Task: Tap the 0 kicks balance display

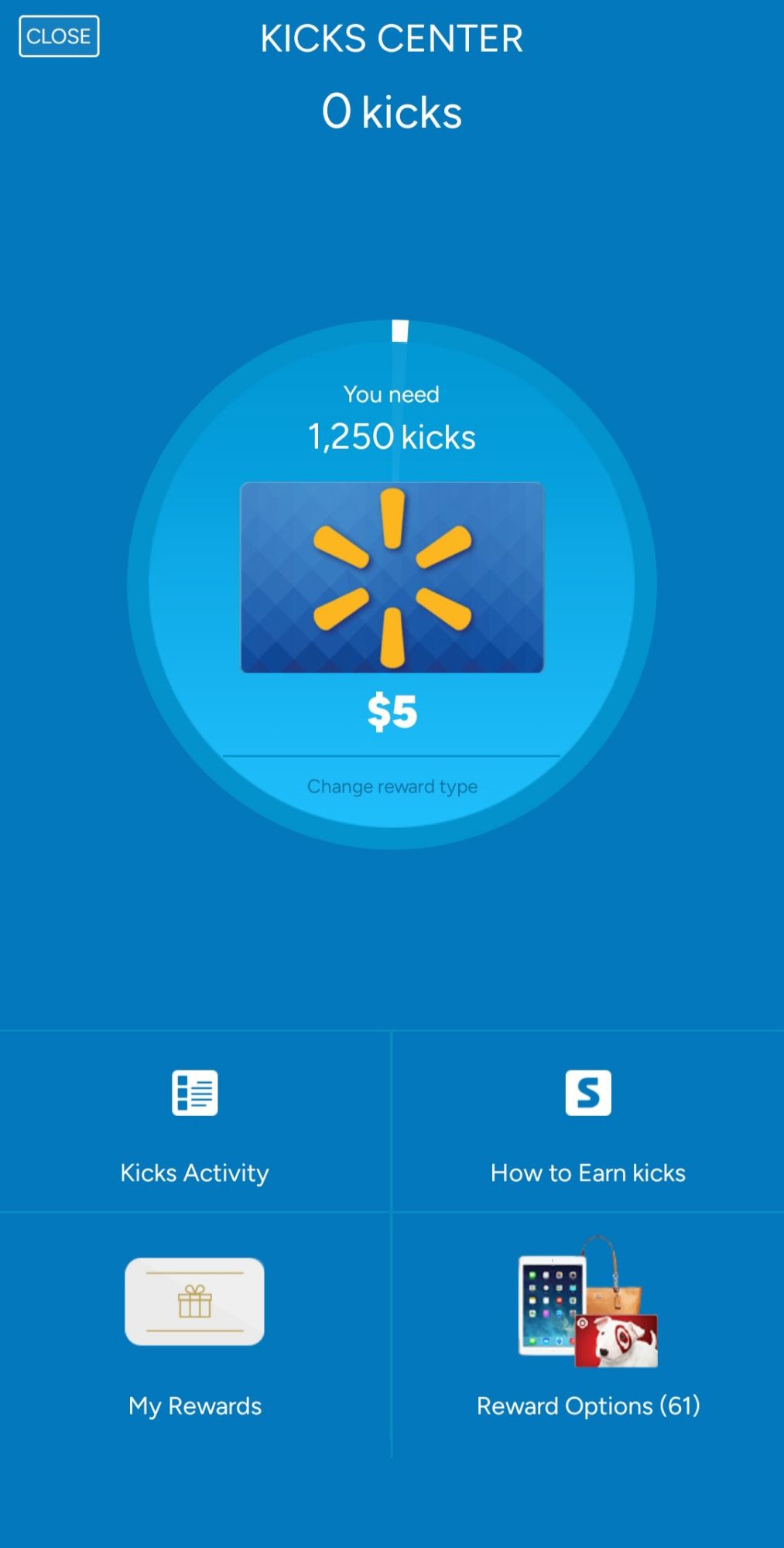Action: click(392, 111)
